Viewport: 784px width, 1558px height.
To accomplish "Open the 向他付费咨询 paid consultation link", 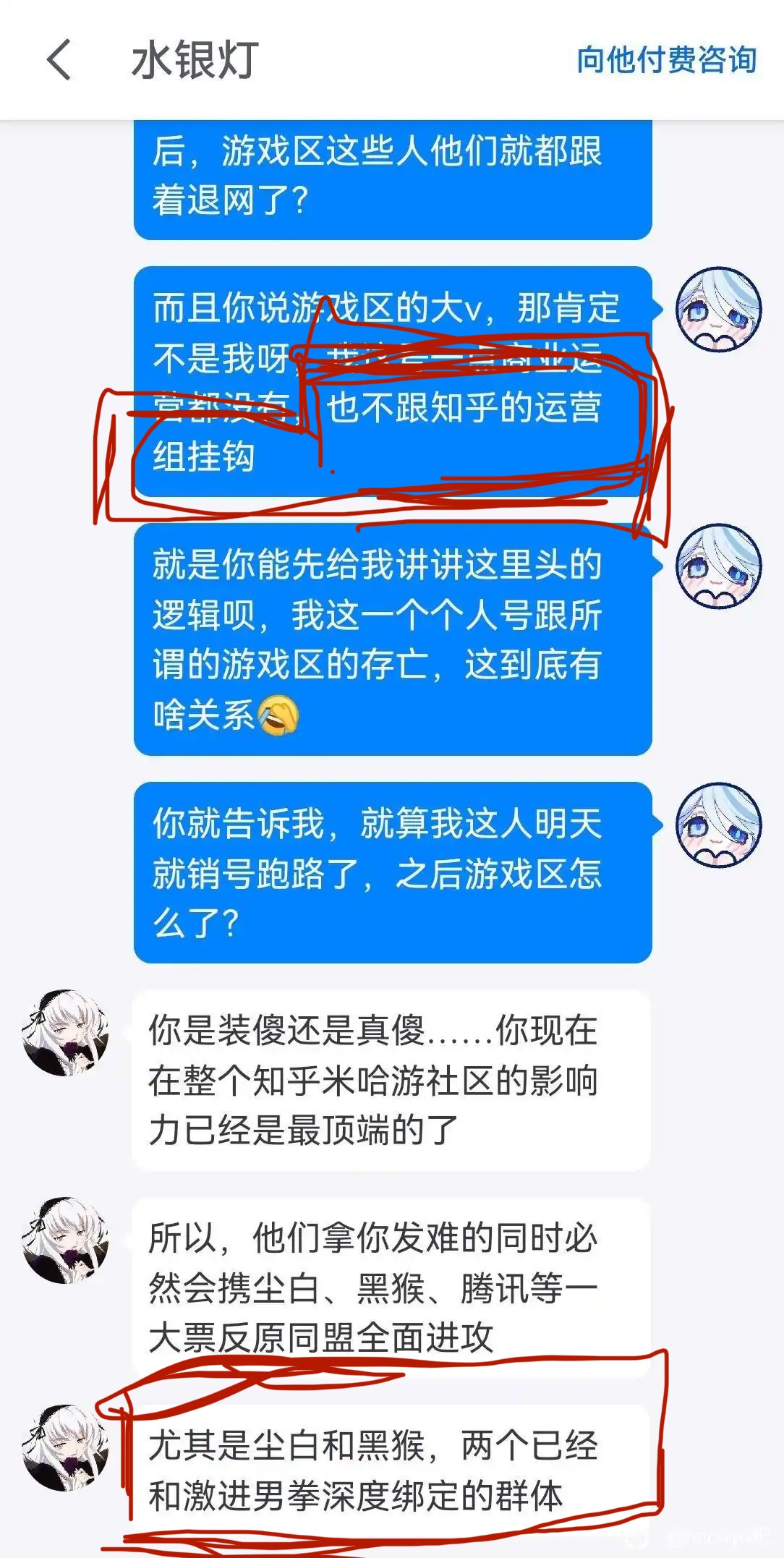I will coord(665,59).
